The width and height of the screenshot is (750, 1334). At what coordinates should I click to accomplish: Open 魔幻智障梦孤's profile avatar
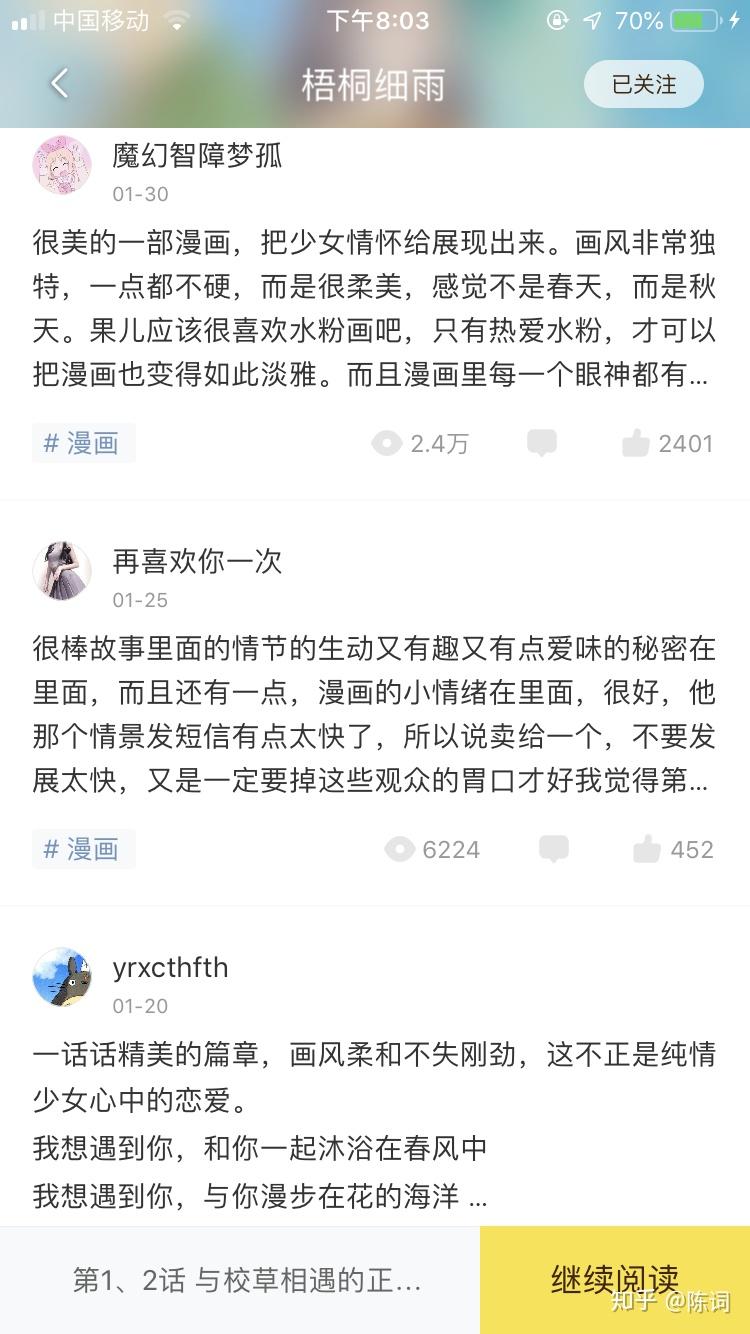[x=62, y=165]
